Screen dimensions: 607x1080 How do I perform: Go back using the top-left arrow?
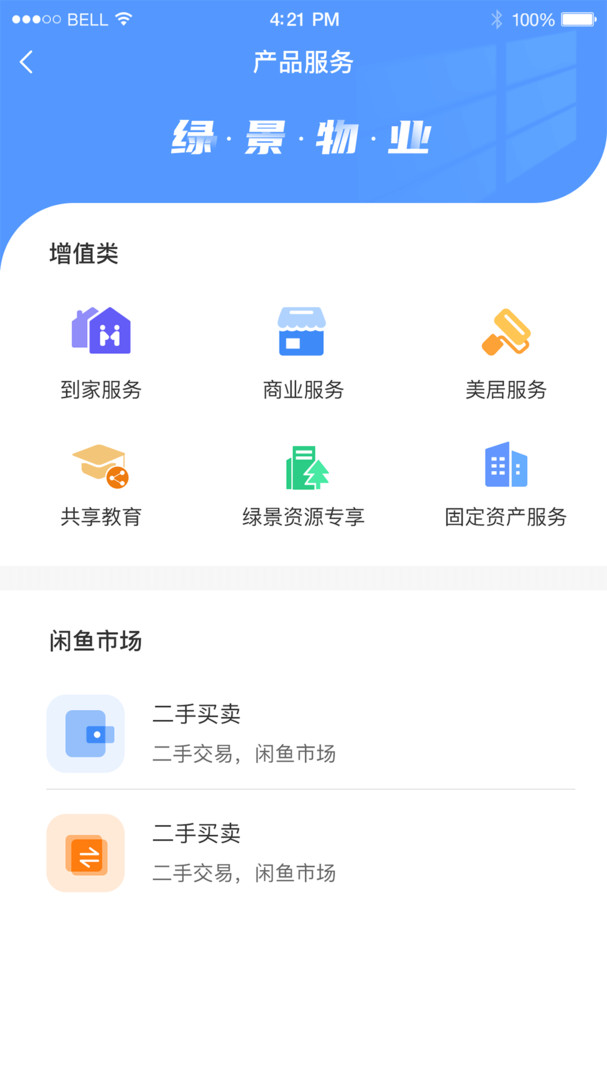pyautogui.click(x=27, y=62)
